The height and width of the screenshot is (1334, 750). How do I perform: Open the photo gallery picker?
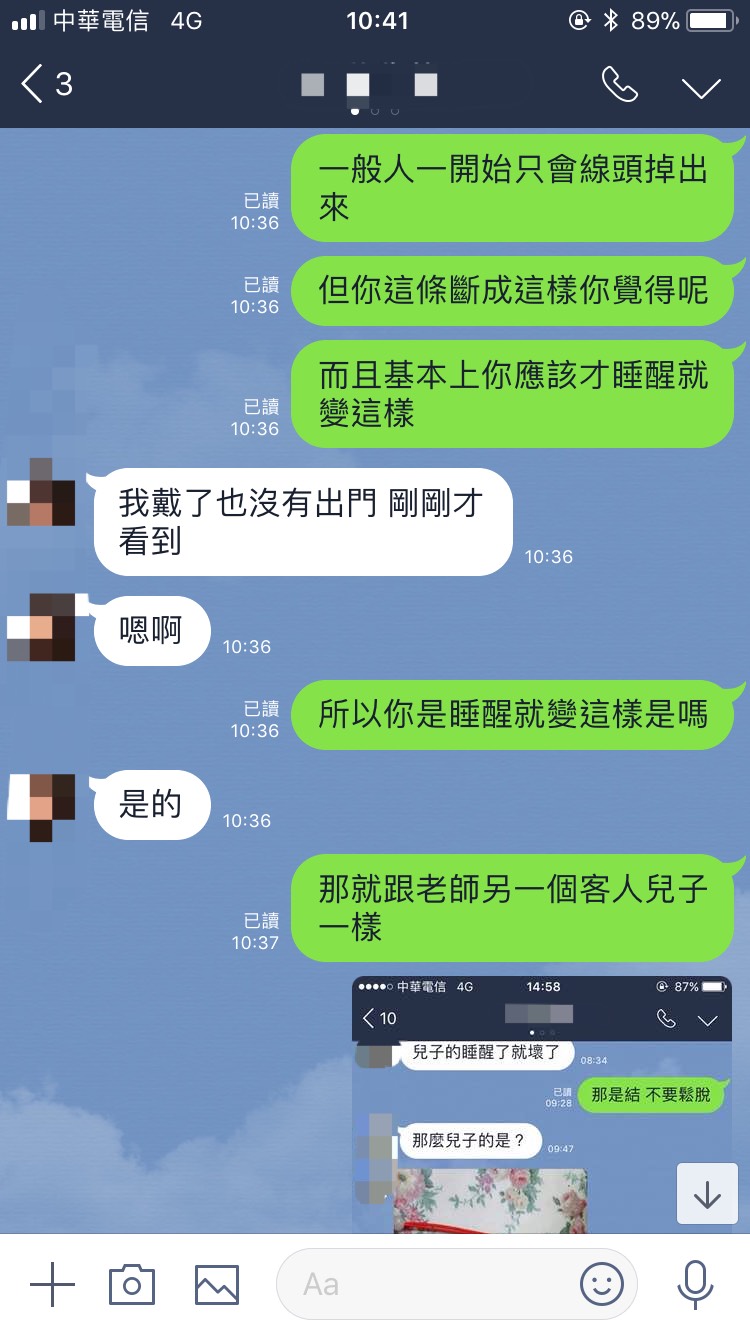(217, 1283)
